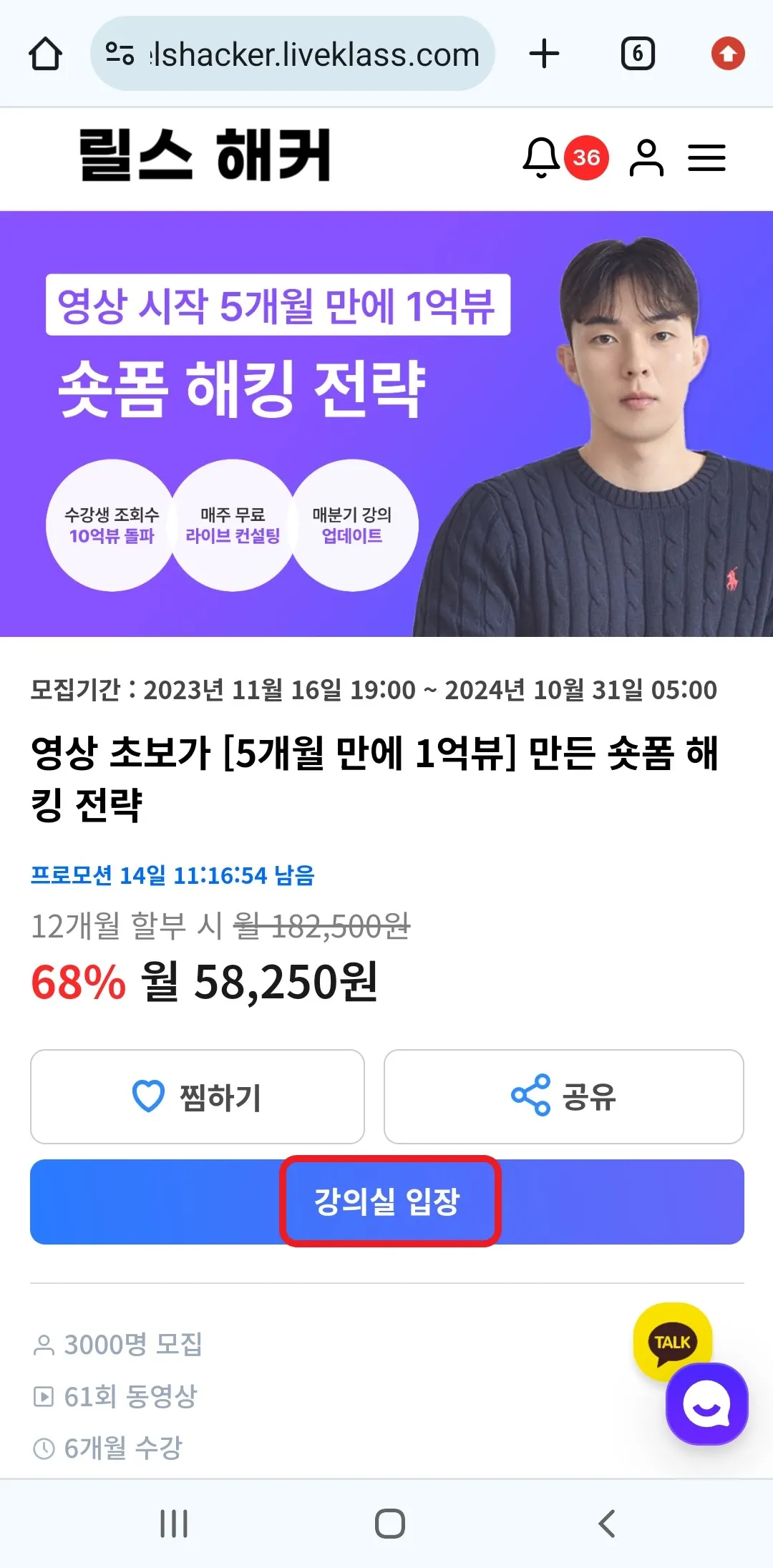Image resolution: width=773 pixels, height=1568 pixels.
Task: Open the KakaoTalk TALK chat button
Action: [x=672, y=1341]
